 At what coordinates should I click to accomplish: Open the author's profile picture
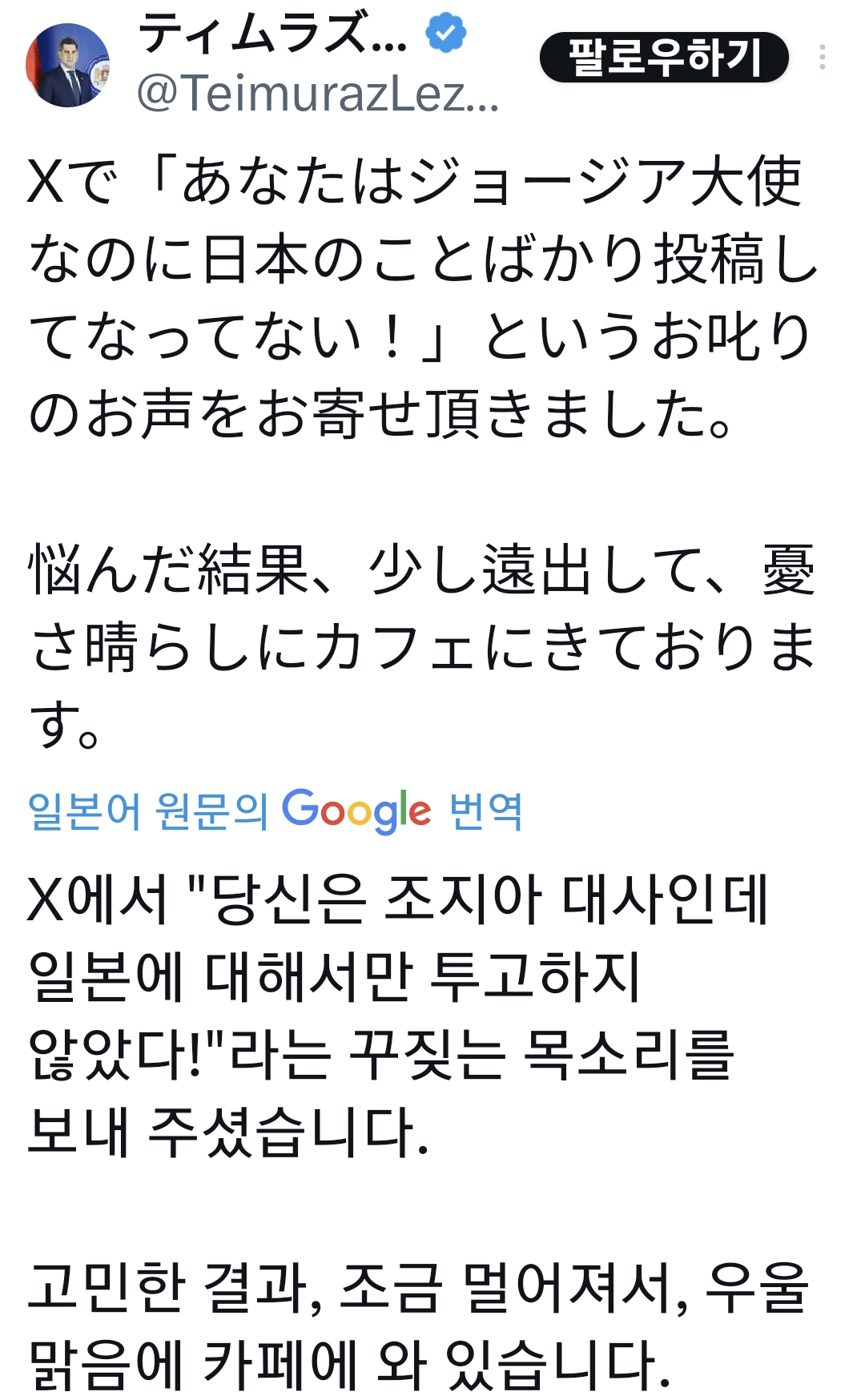(x=67, y=66)
